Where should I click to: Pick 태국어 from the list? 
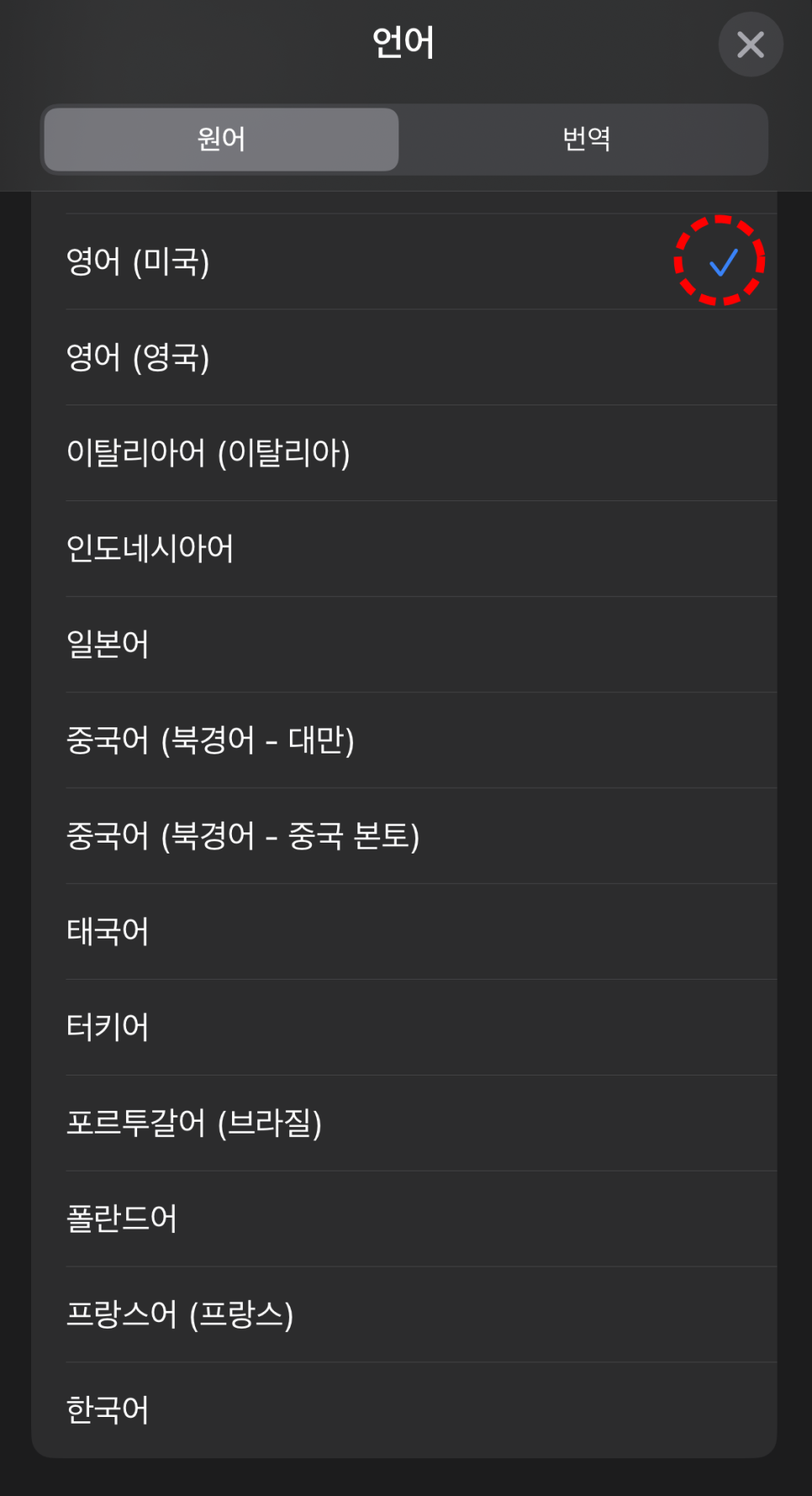click(404, 932)
